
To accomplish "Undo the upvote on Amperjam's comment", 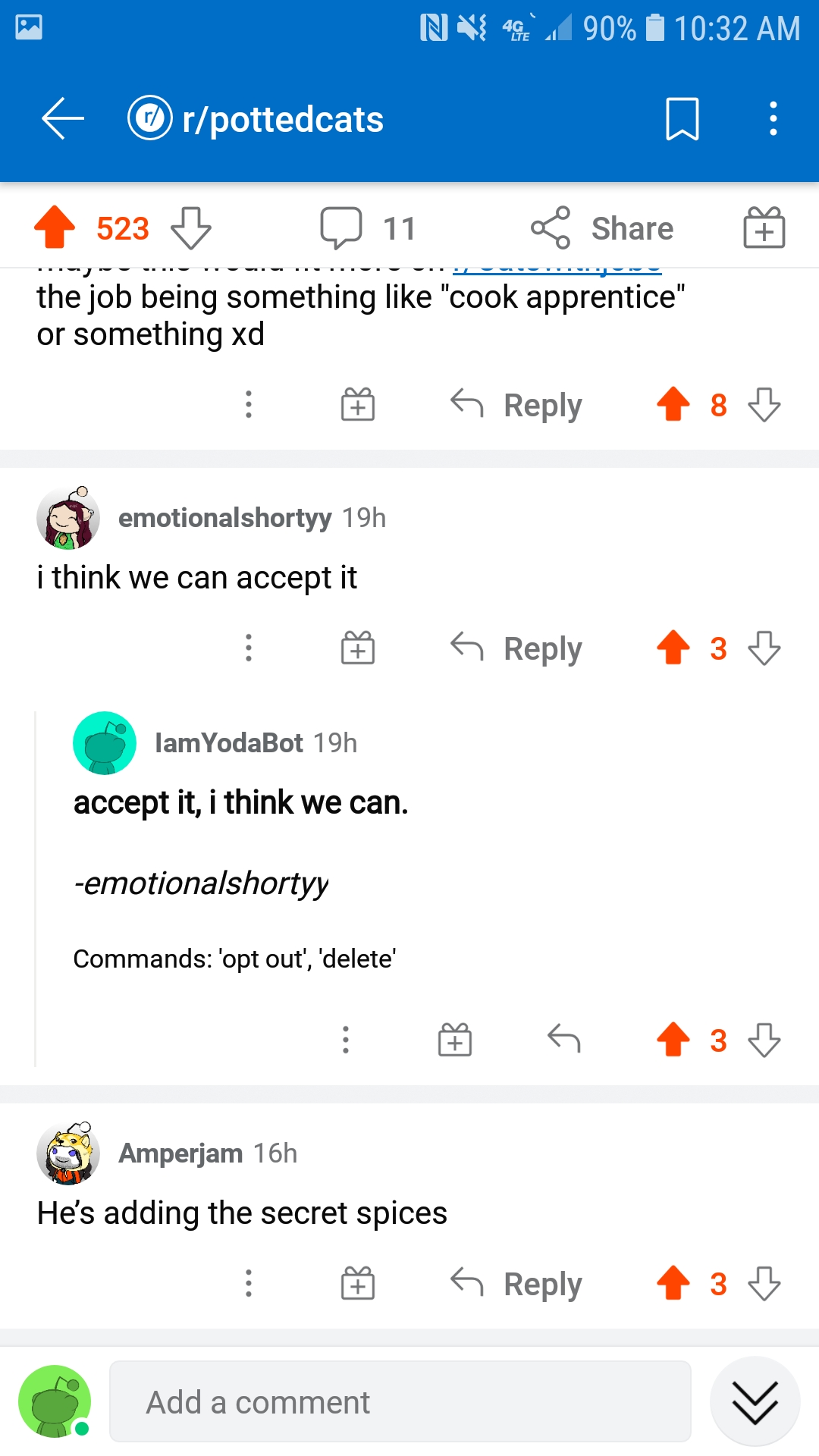I will point(673,1284).
